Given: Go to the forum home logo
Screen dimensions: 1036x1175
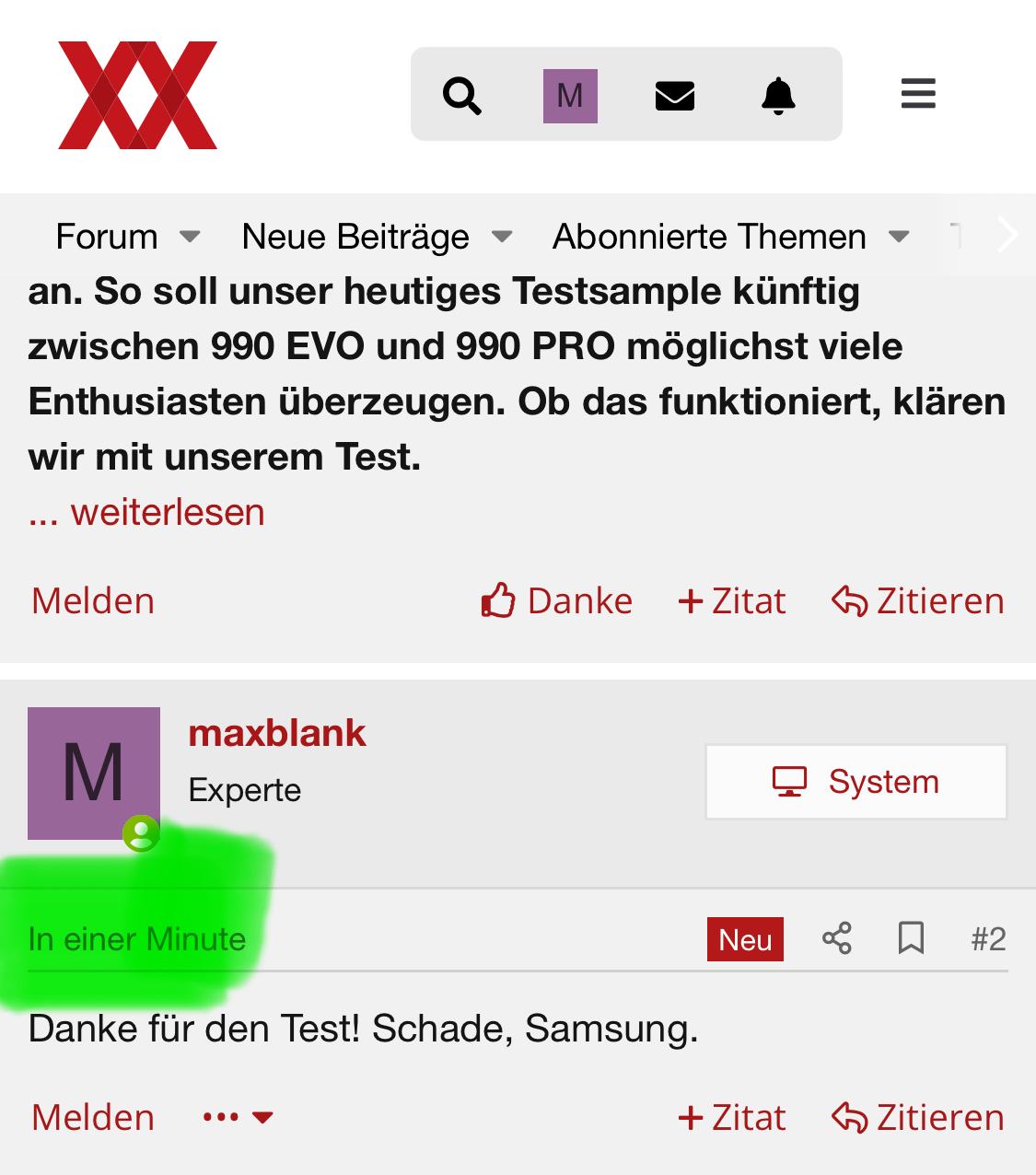Looking at the screenshot, I should coord(138,95).
